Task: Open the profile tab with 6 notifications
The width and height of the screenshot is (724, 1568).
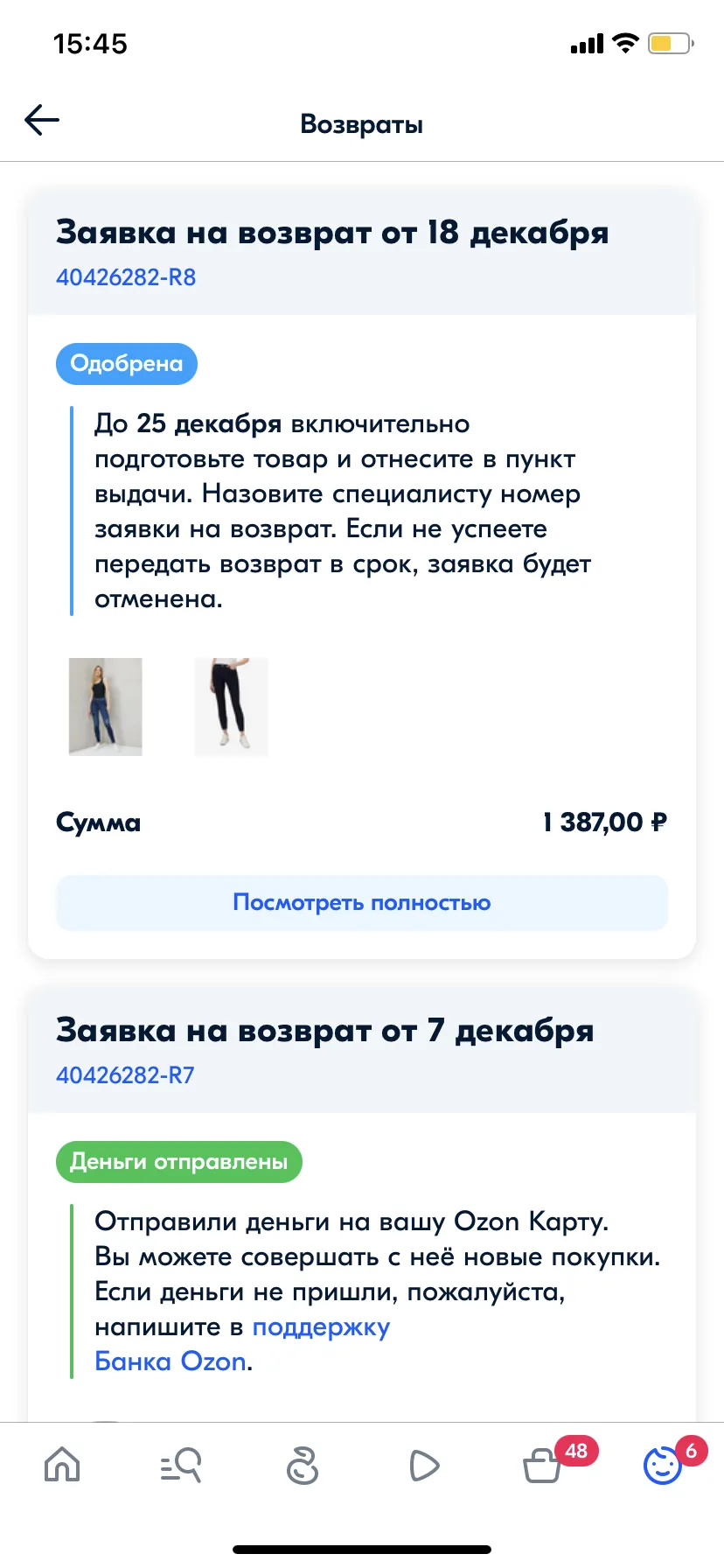Action: coord(664,1464)
